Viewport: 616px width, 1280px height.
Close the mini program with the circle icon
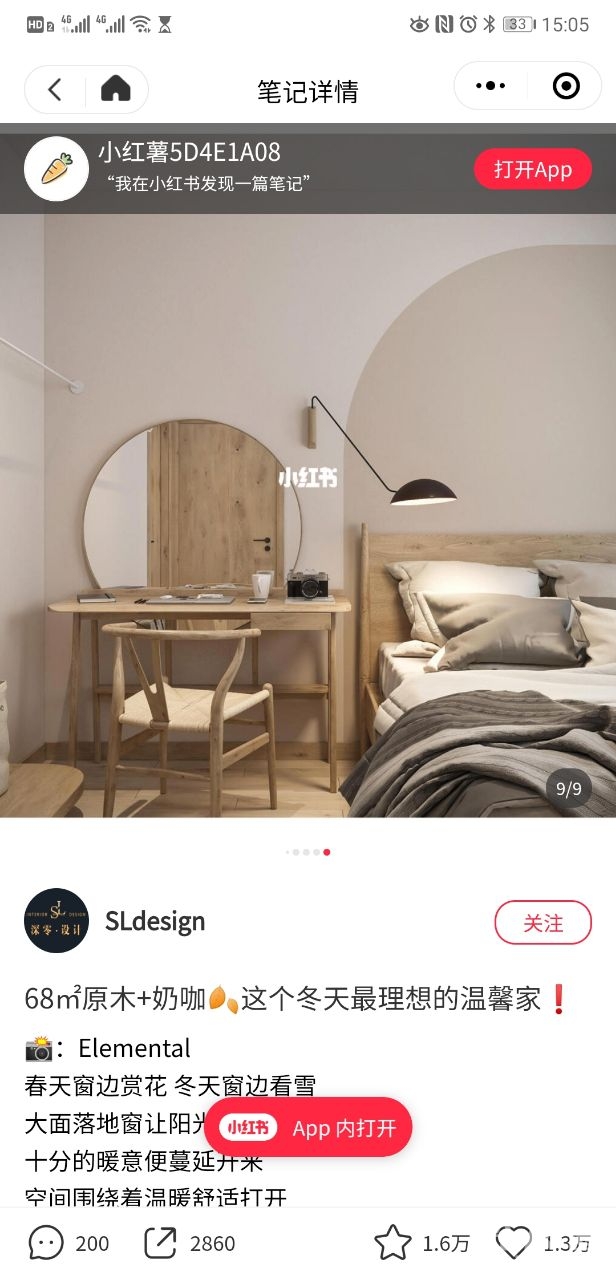coord(566,87)
